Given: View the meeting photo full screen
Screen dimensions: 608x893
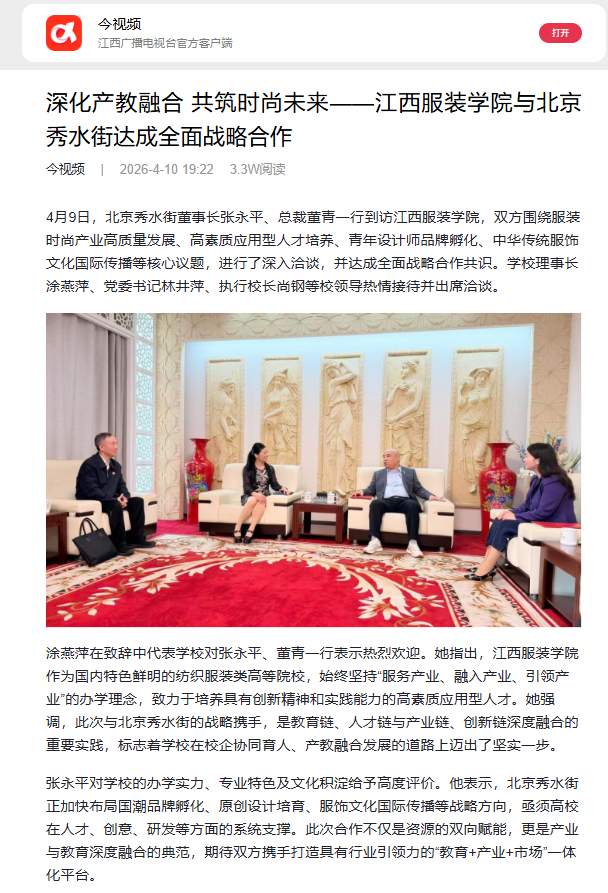Looking at the screenshot, I should coord(313,470).
